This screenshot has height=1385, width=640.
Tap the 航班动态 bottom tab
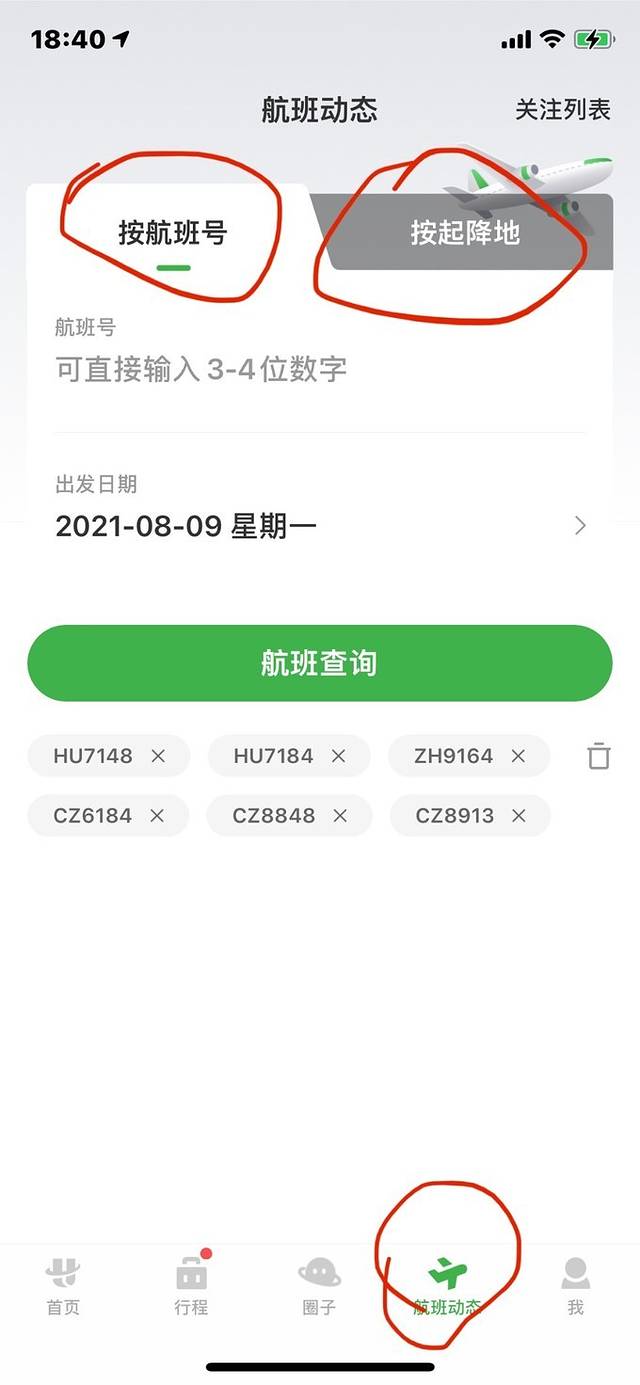(x=447, y=1286)
